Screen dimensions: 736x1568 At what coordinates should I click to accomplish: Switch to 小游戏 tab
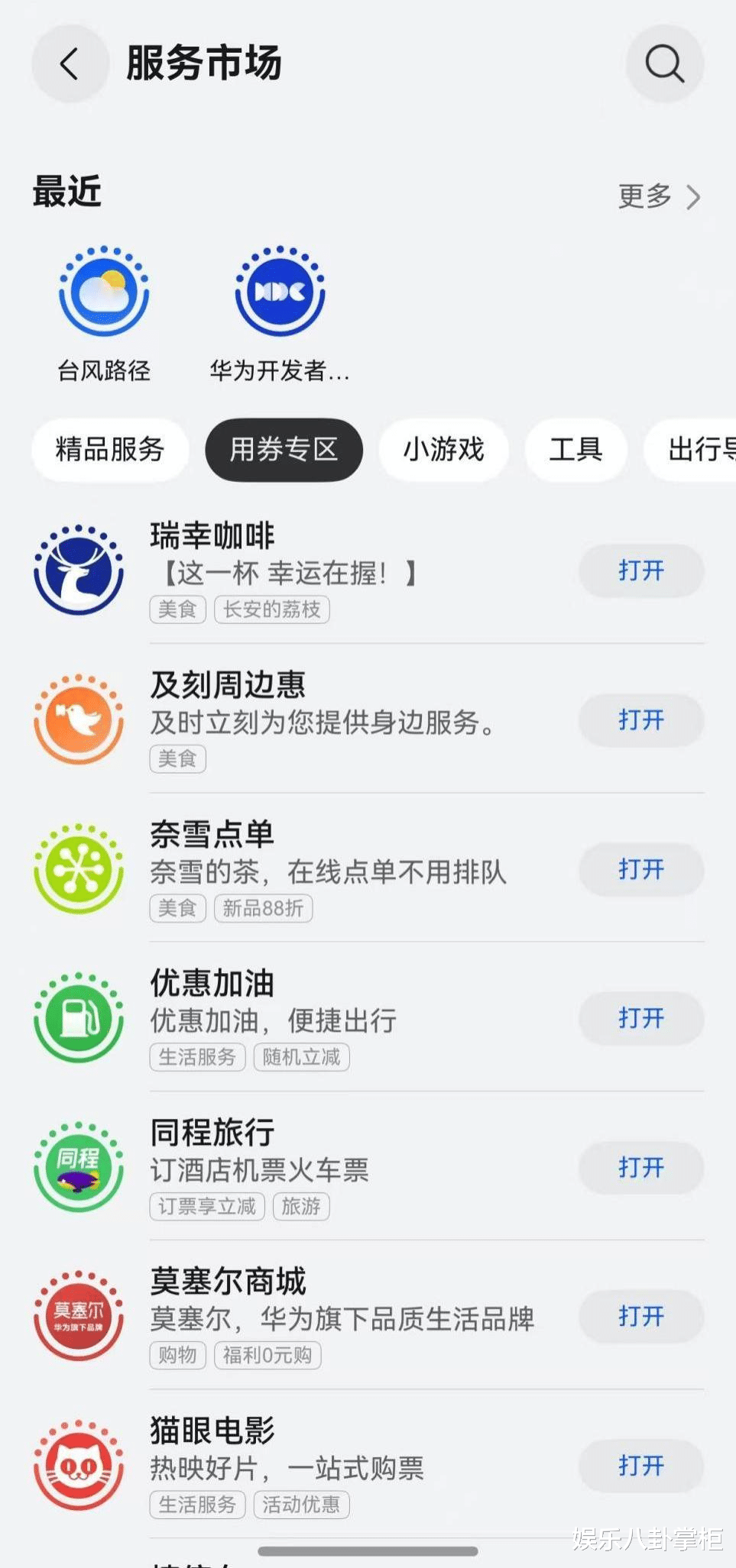pos(443,449)
